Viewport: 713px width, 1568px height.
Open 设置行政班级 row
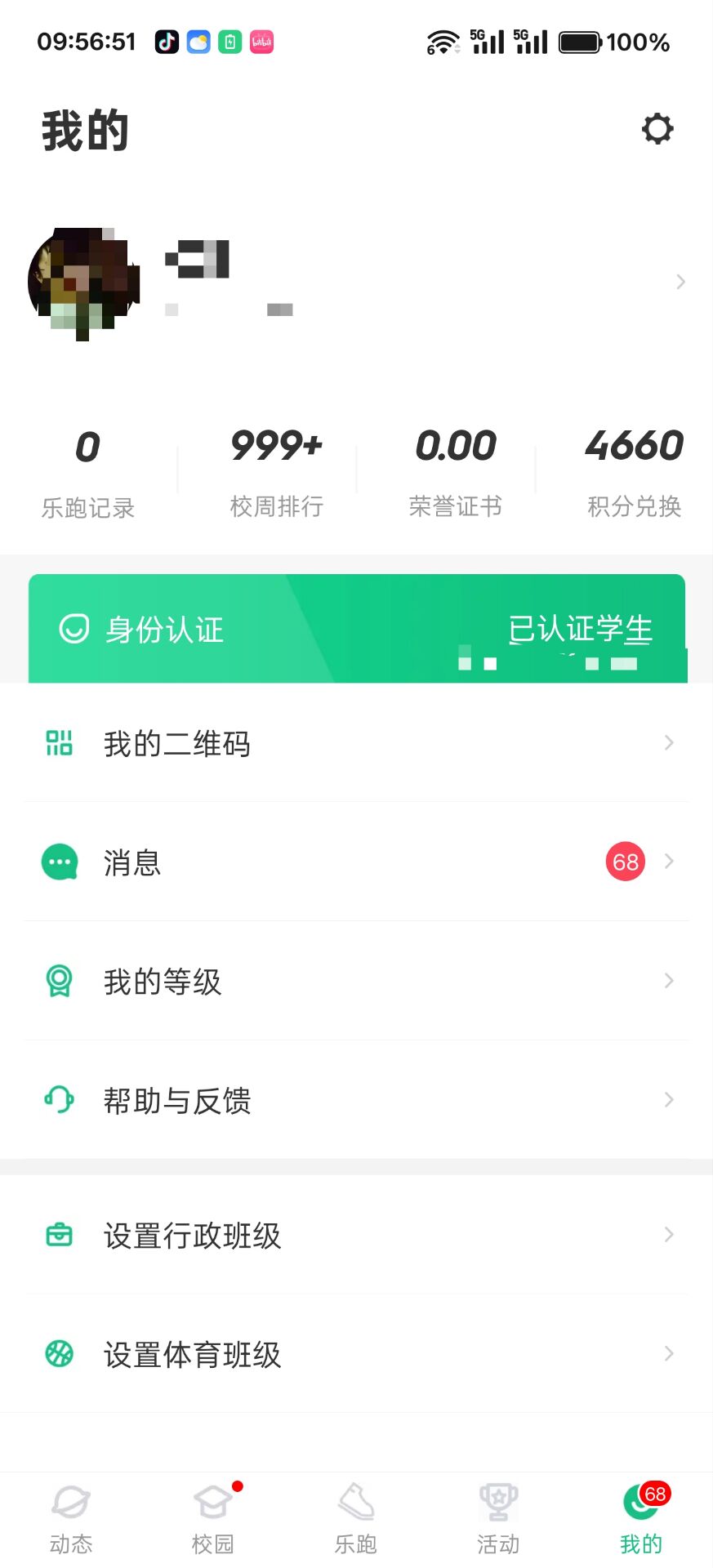coord(356,1235)
